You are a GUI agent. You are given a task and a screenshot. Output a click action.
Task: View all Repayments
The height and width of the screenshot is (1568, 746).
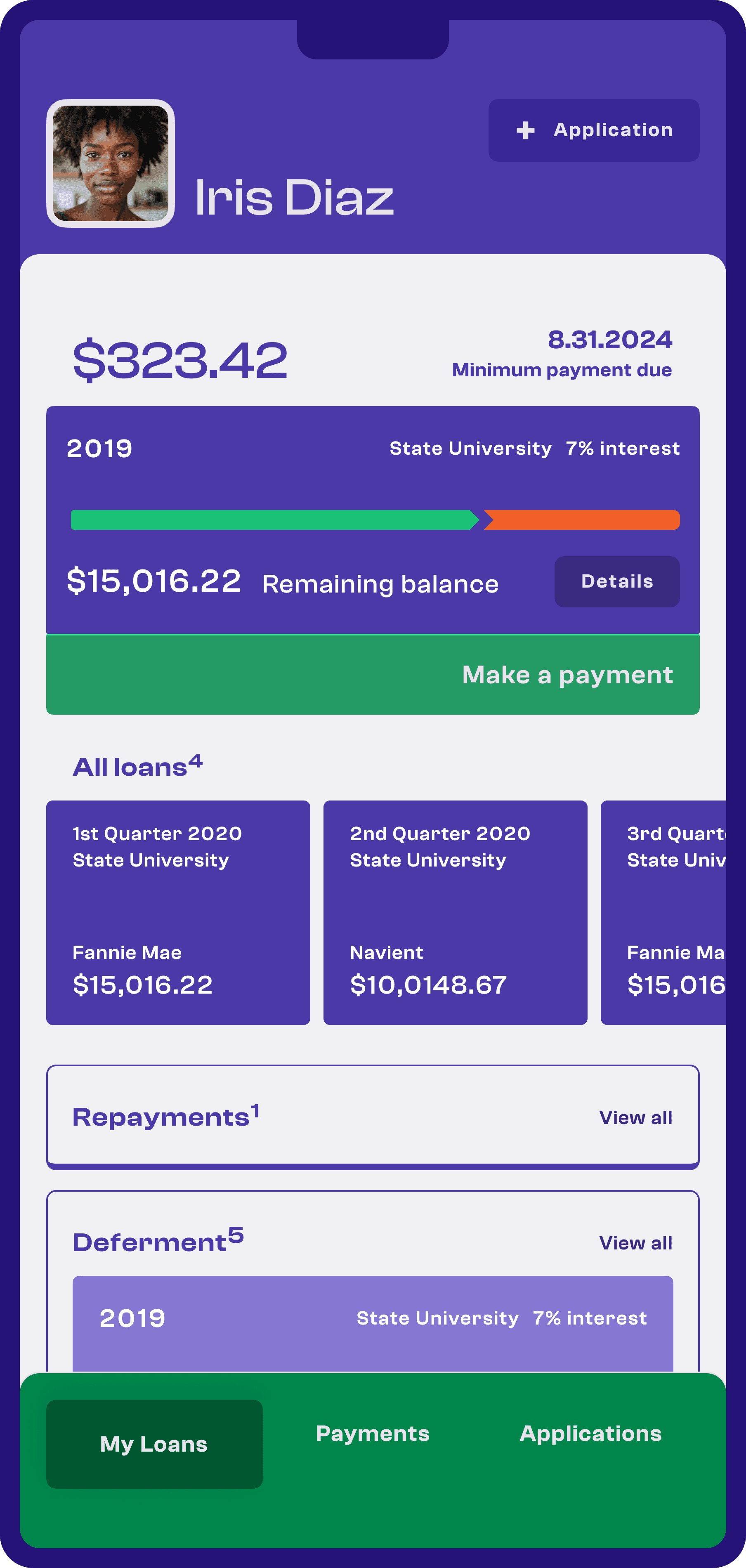pos(636,1117)
